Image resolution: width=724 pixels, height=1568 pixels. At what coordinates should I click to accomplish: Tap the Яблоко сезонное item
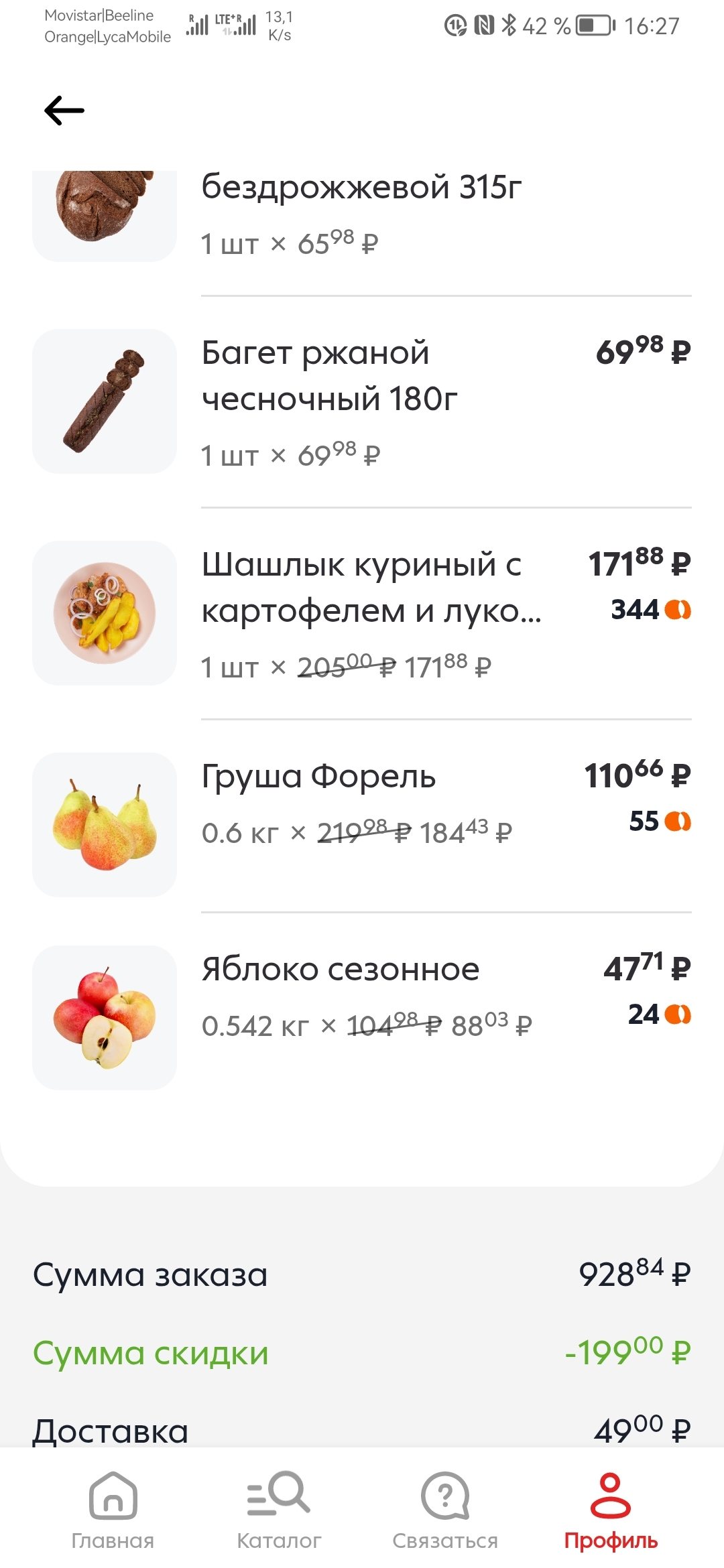pyautogui.click(x=341, y=970)
